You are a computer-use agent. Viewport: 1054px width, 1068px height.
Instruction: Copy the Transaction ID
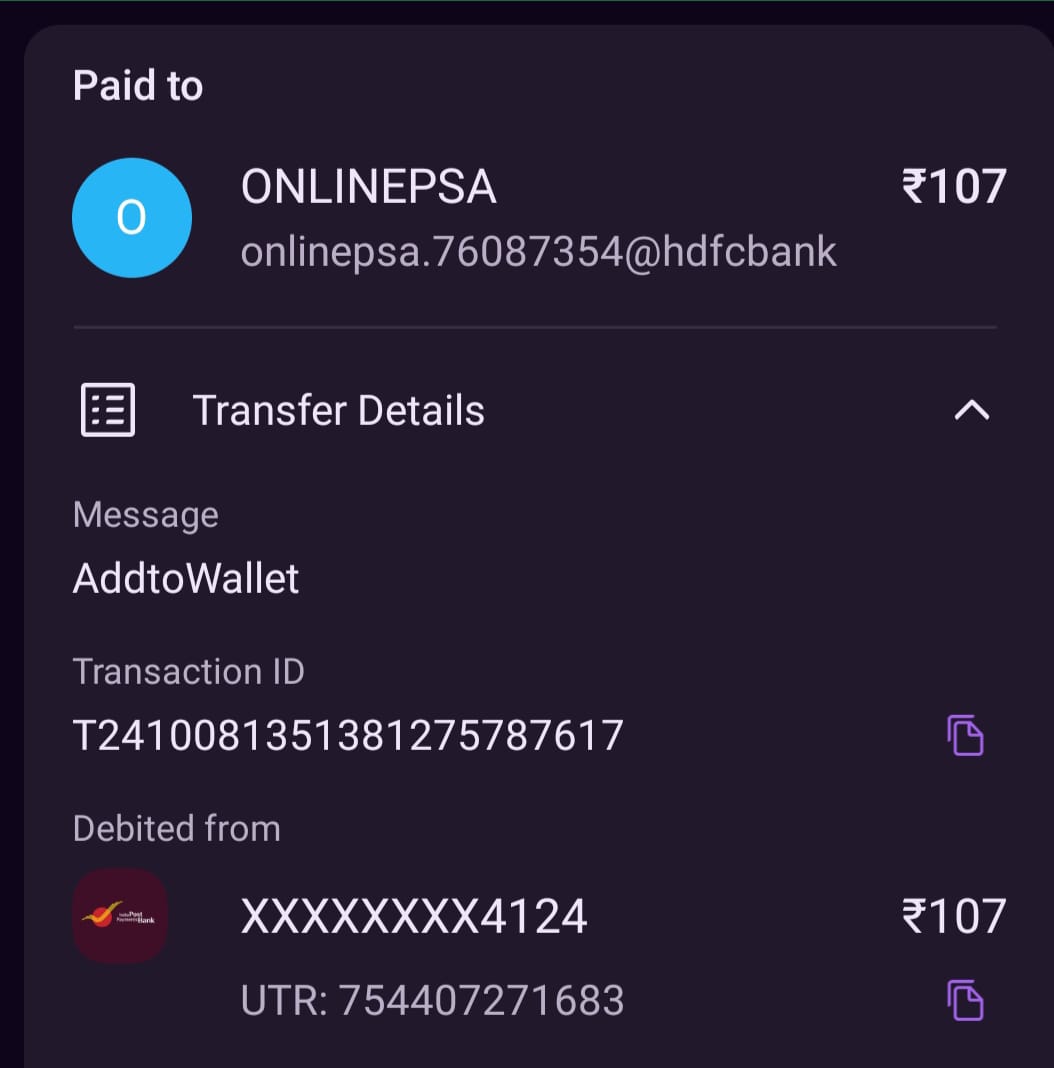[966, 736]
